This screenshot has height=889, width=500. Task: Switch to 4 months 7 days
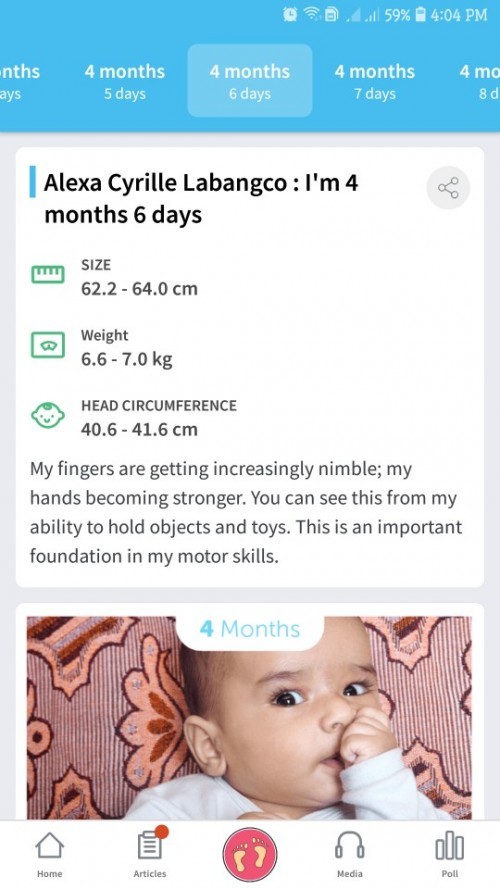point(374,81)
